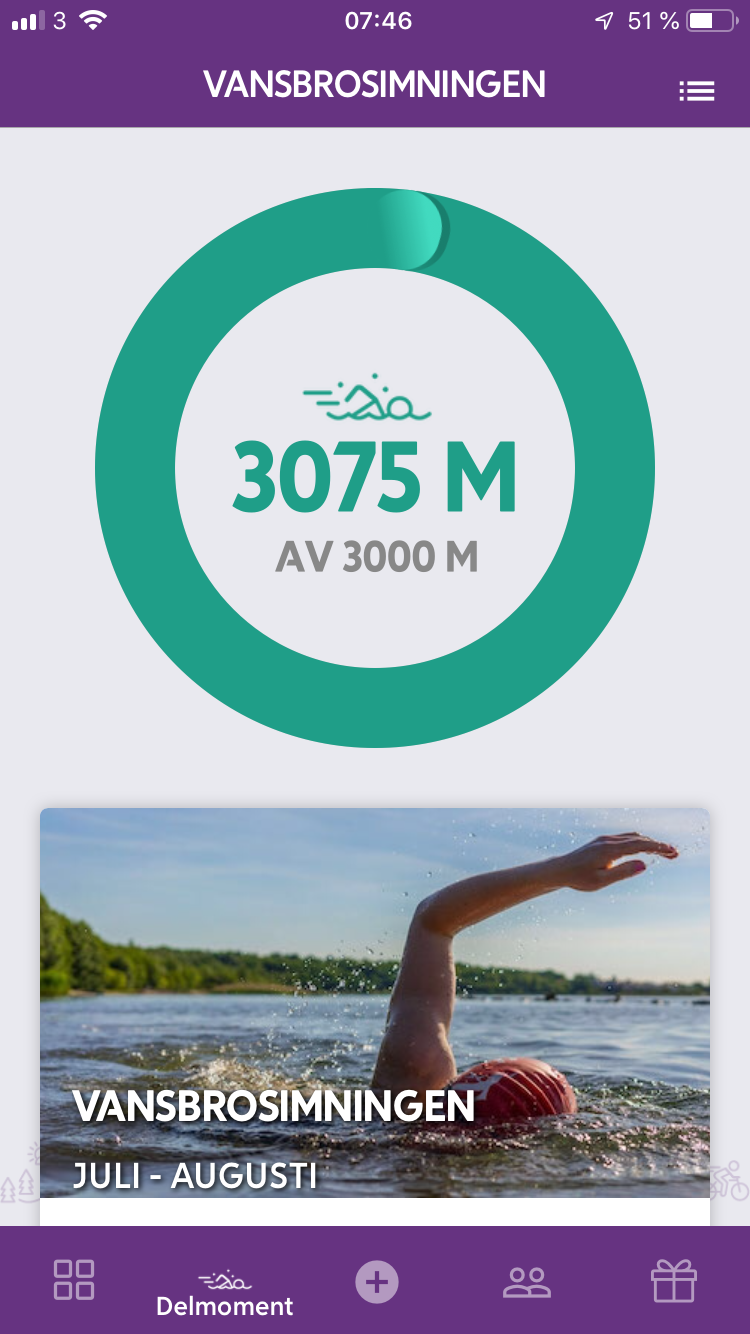The width and height of the screenshot is (750, 1334).
Task: Select the Delmoment tab
Action: 225,1292
